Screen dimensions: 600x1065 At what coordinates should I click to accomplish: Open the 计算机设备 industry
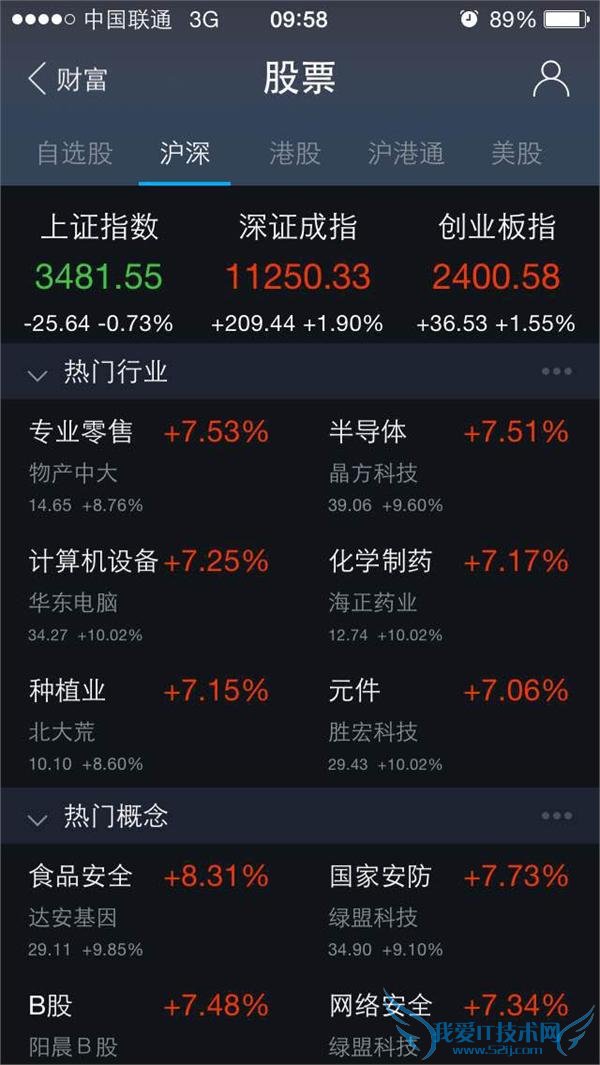click(x=150, y=595)
